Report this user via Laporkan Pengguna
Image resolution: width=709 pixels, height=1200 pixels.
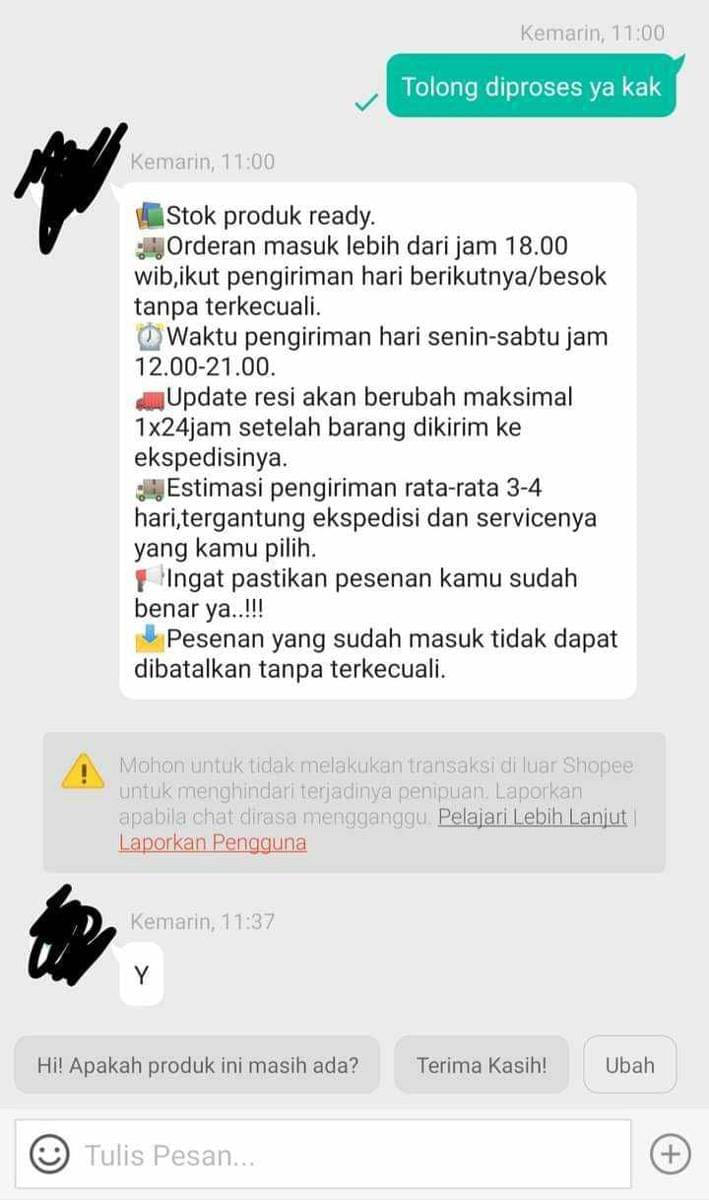click(x=212, y=843)
